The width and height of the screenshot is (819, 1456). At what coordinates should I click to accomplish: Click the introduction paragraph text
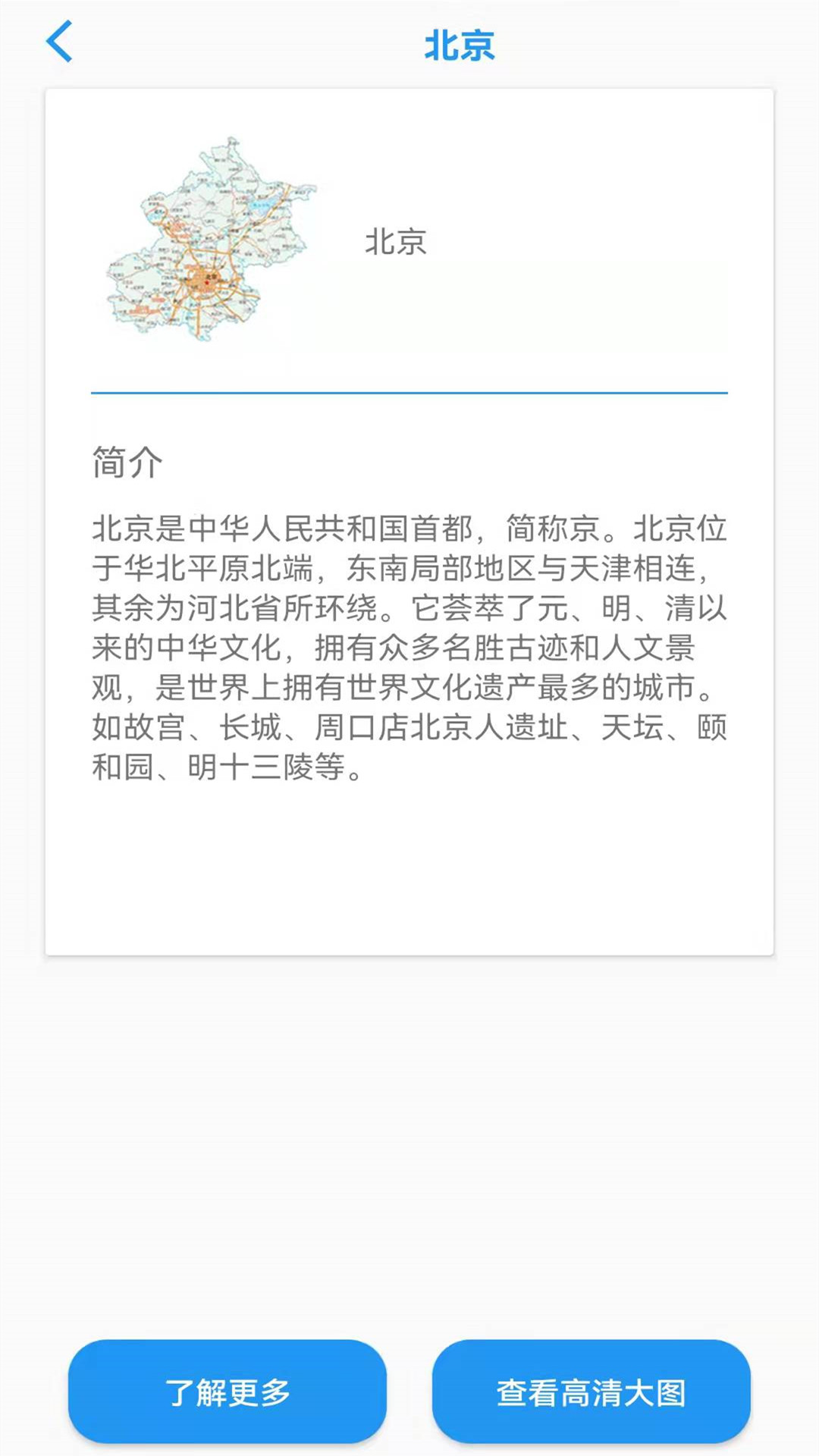point(409,645)
